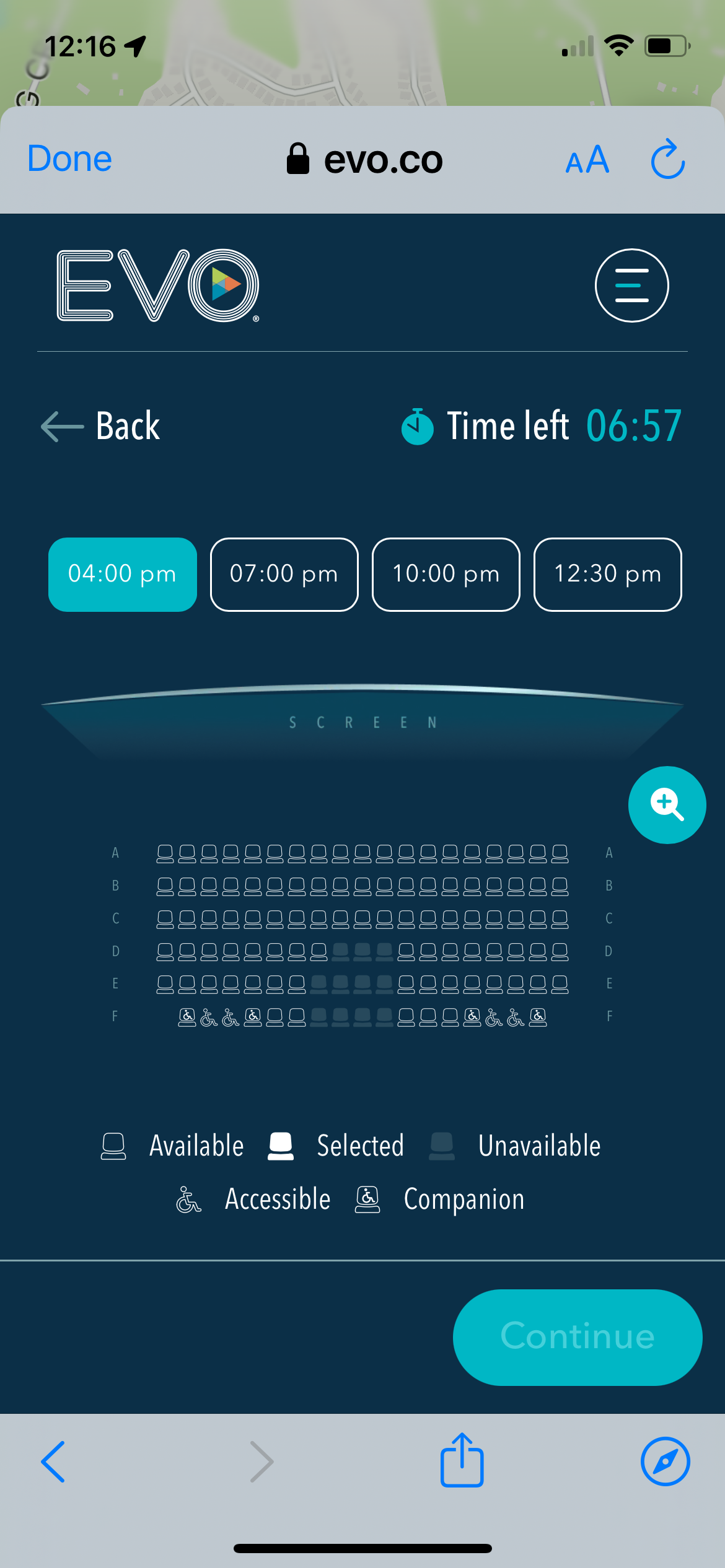
Task: Pick the 12:30 pm showtime
Action: (x=608, y=574)
